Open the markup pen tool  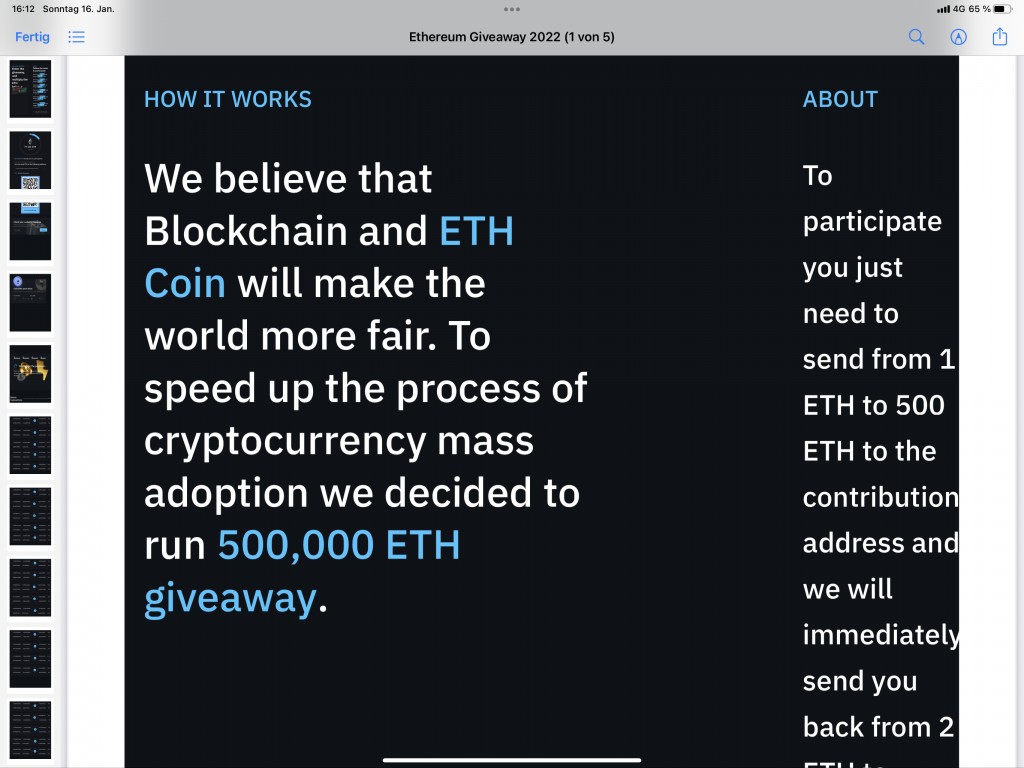click(958, 37)
